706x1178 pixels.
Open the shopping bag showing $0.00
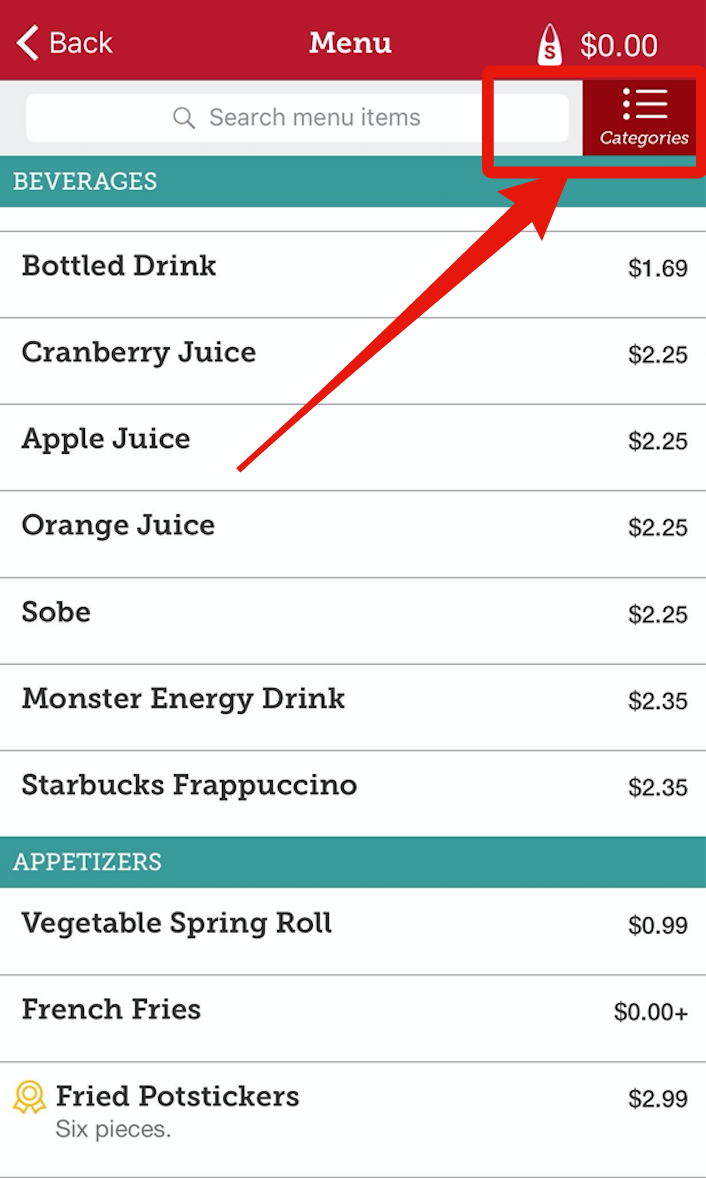[598, 46]
